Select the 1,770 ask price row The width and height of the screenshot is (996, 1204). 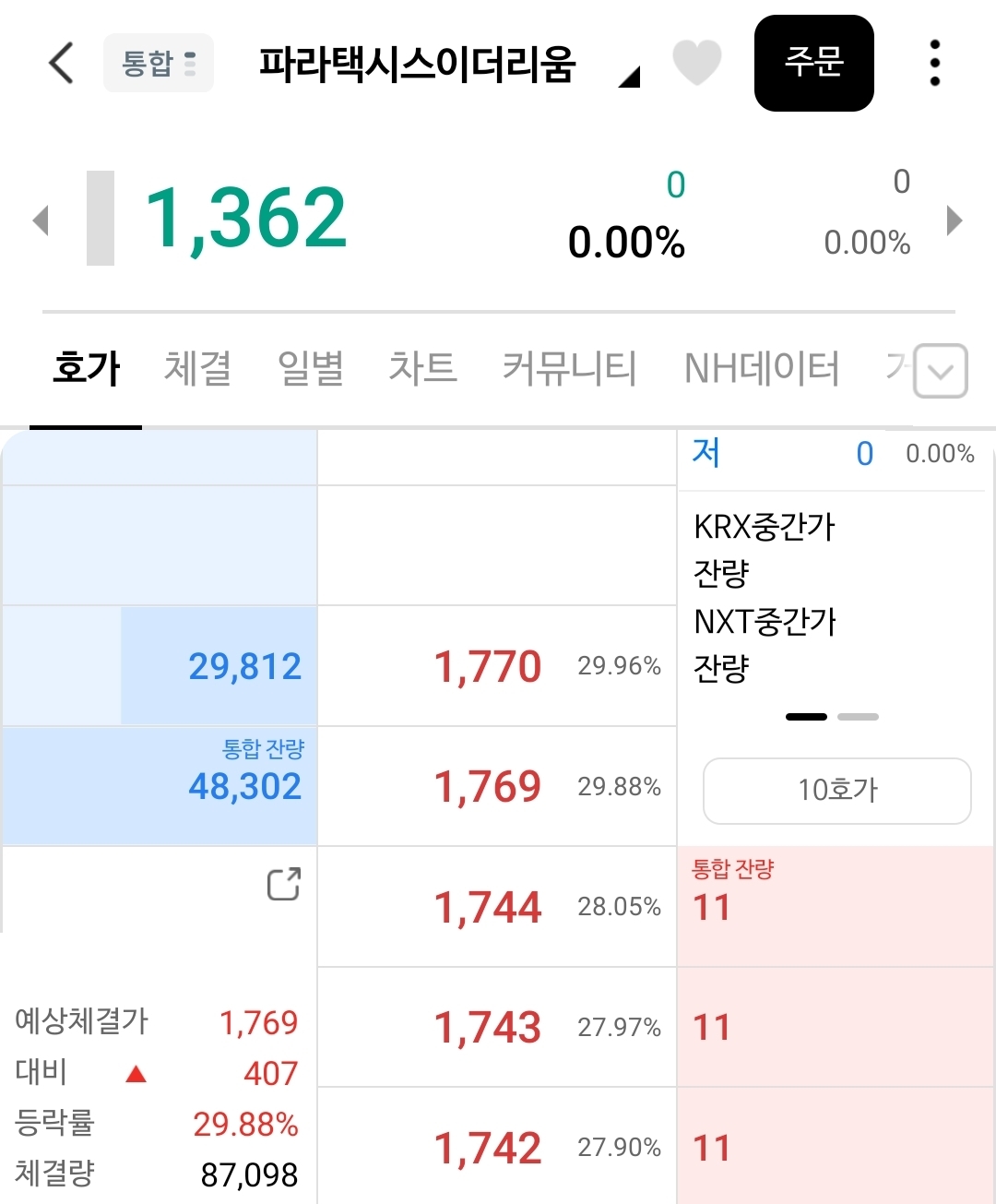[497, 666]
